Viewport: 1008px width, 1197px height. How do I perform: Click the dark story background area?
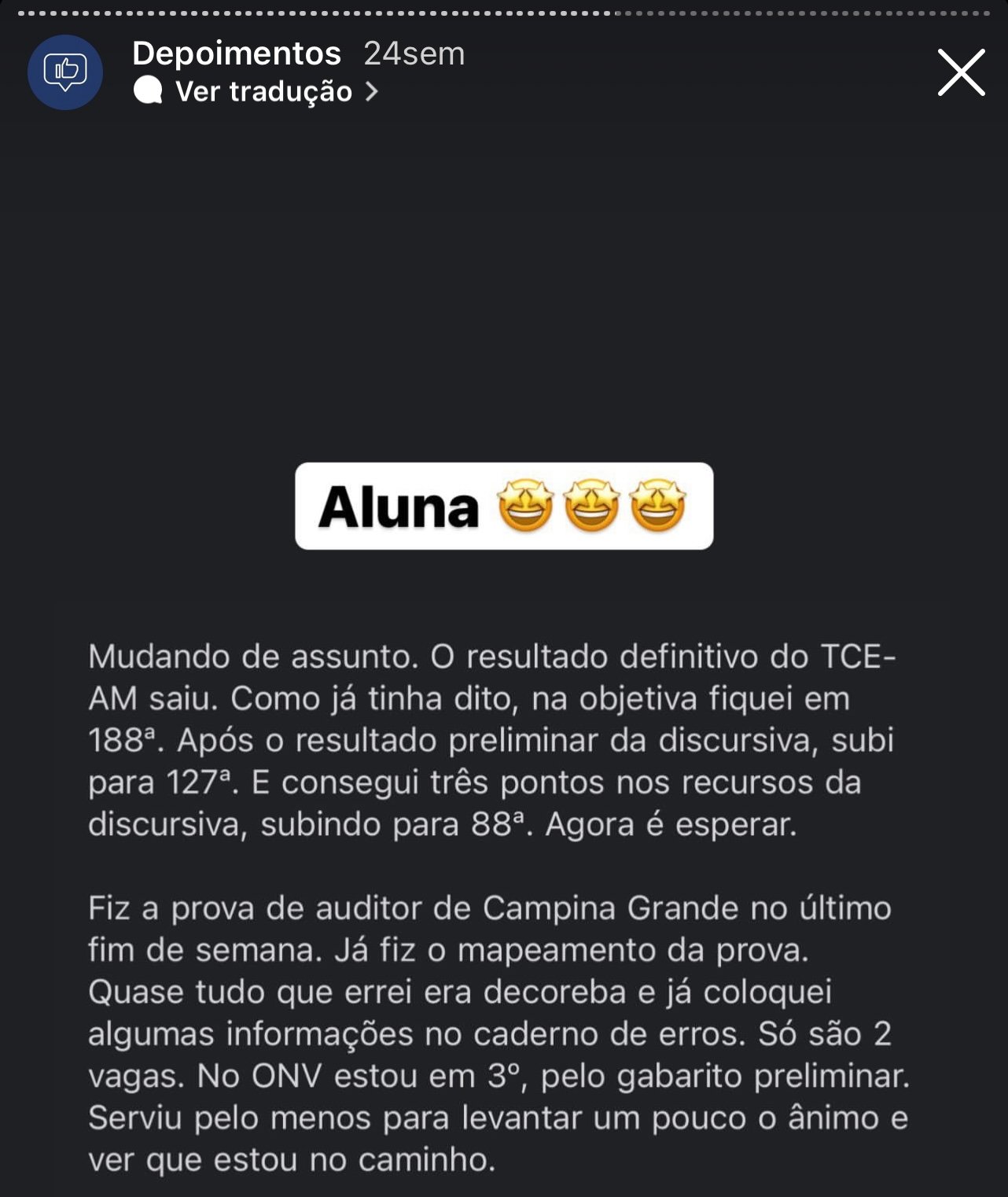click(503, 299)
